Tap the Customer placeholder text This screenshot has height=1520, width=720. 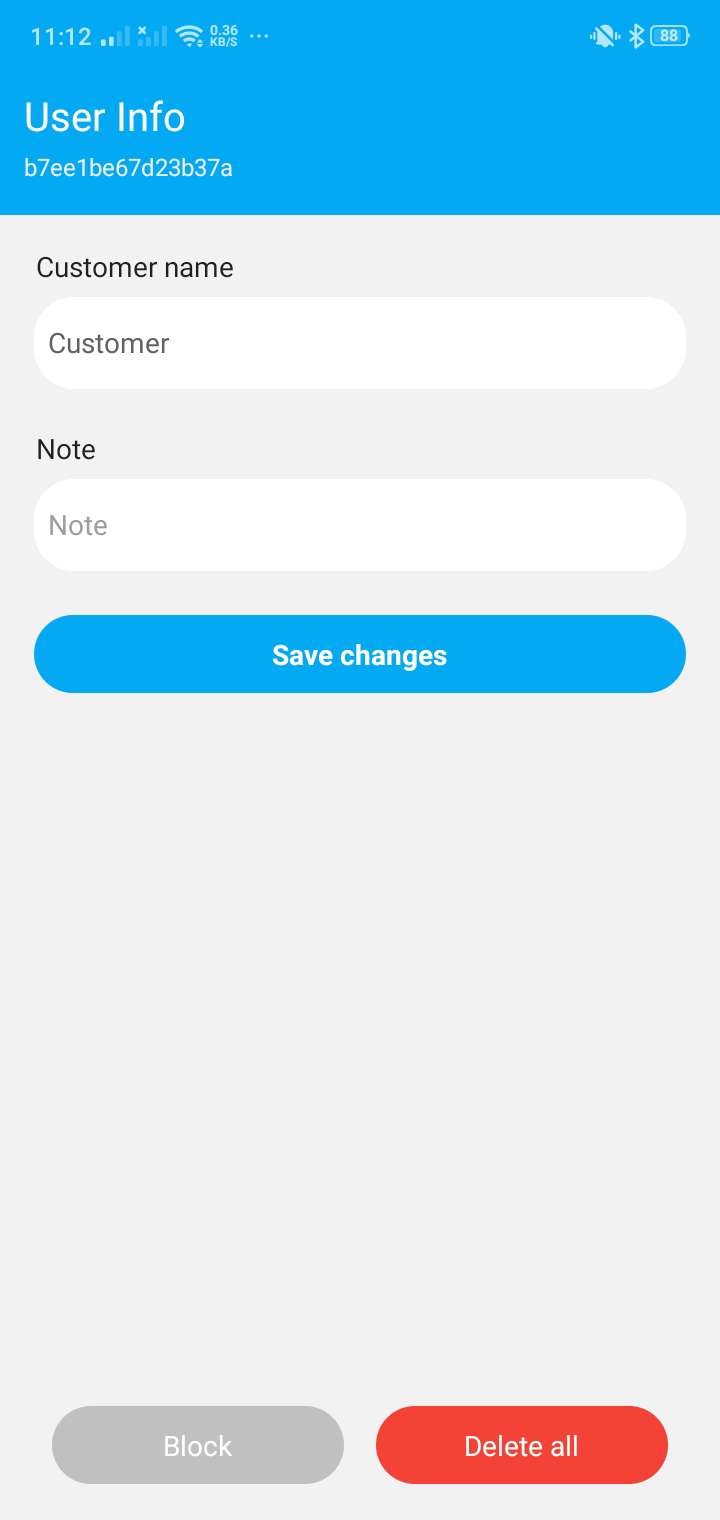click(109, 343)
